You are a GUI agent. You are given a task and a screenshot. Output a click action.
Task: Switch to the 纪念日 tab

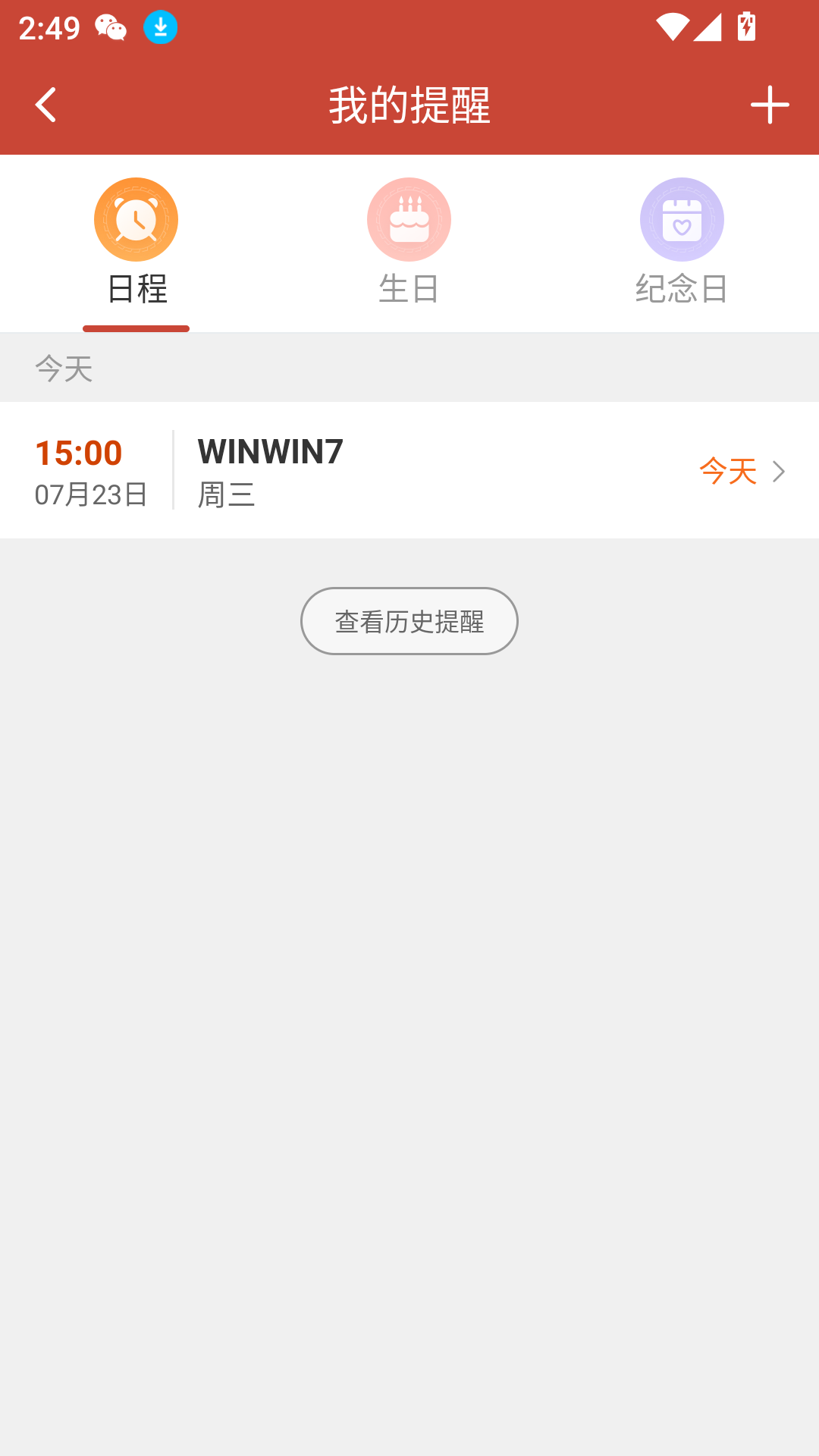(x=681, y=243)
